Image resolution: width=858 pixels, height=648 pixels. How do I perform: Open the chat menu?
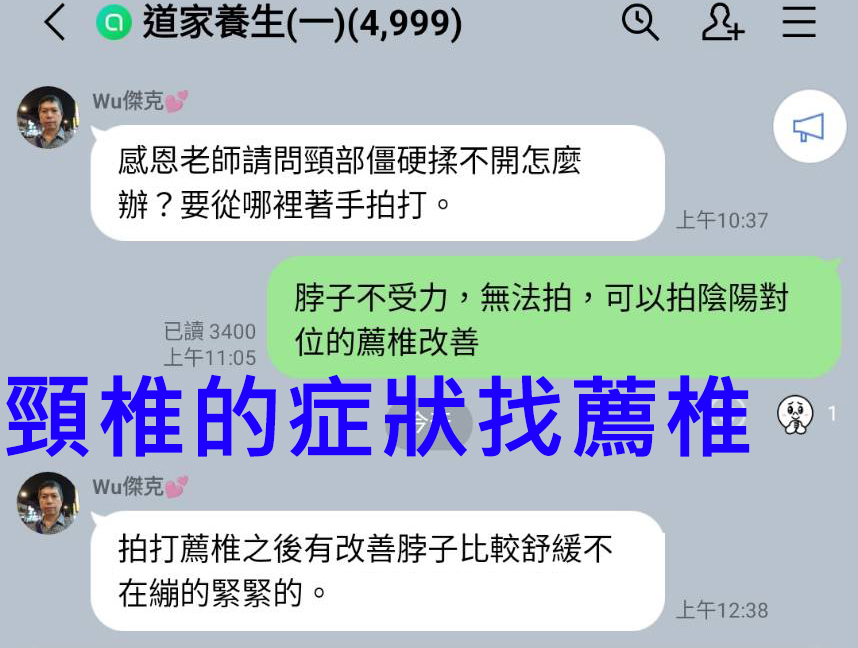click(x=799, y=23)
